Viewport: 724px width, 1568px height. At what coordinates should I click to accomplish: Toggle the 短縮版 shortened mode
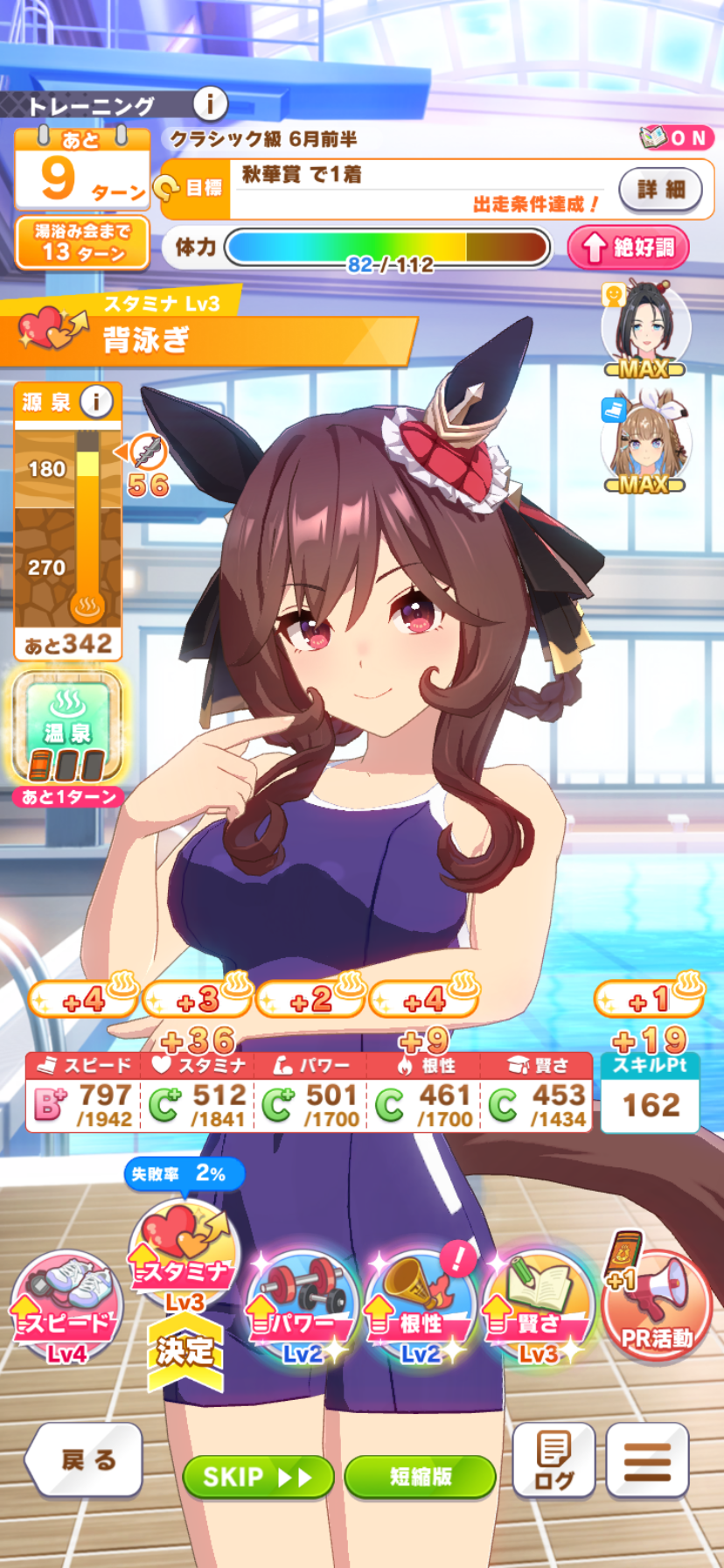point(420,1477)
